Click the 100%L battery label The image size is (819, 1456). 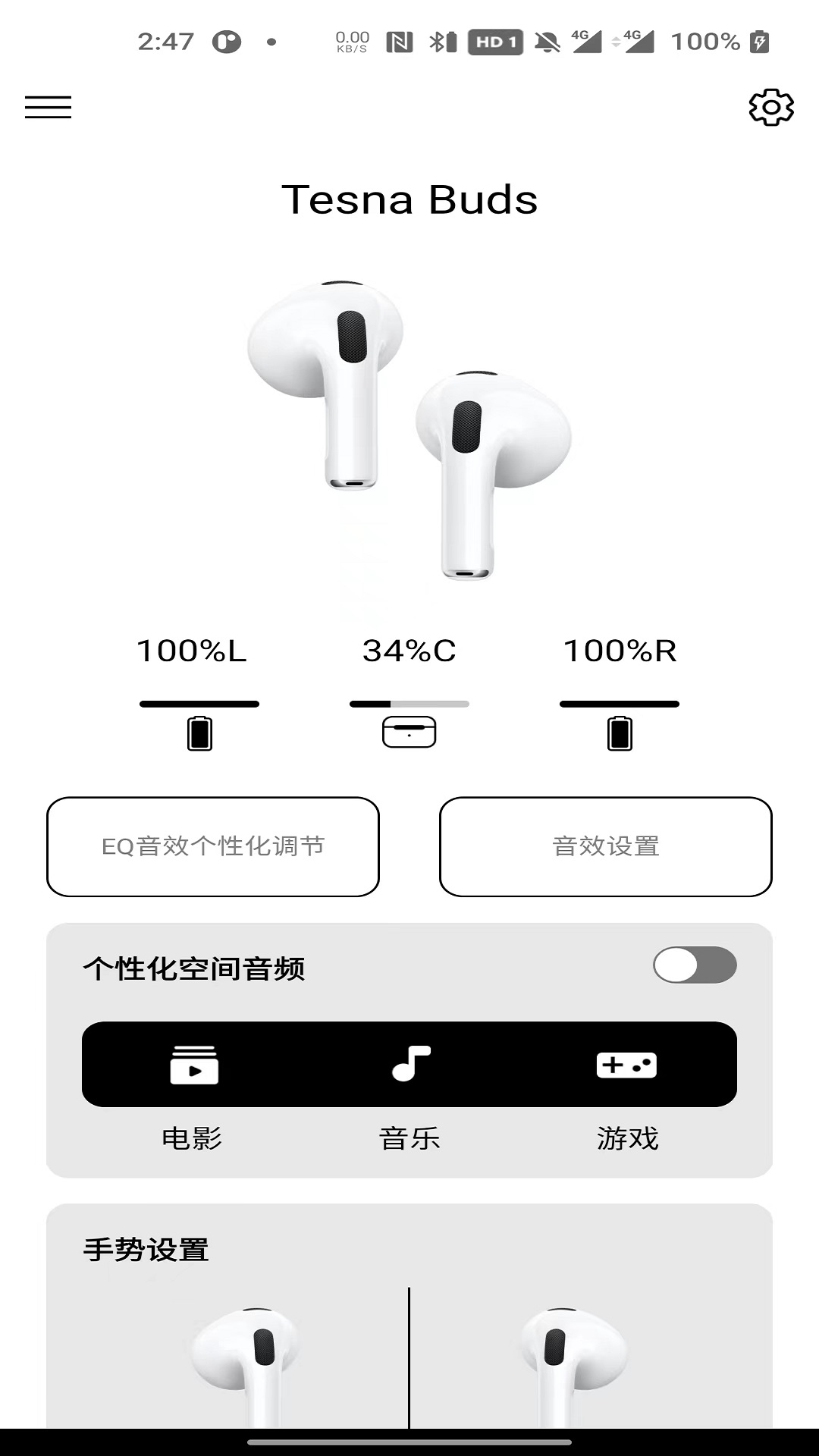pos(192,651)
